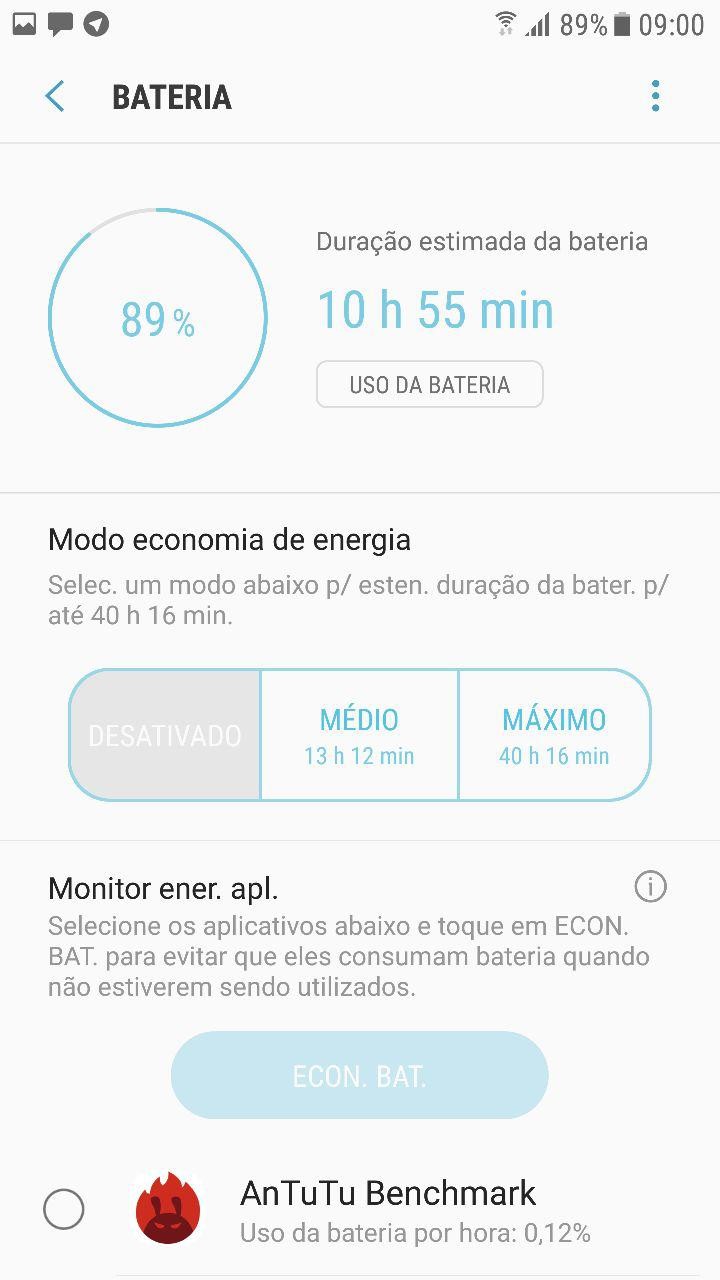Go back from the Bateria screen
The image size is (720, 1280).
coord(55,97)
